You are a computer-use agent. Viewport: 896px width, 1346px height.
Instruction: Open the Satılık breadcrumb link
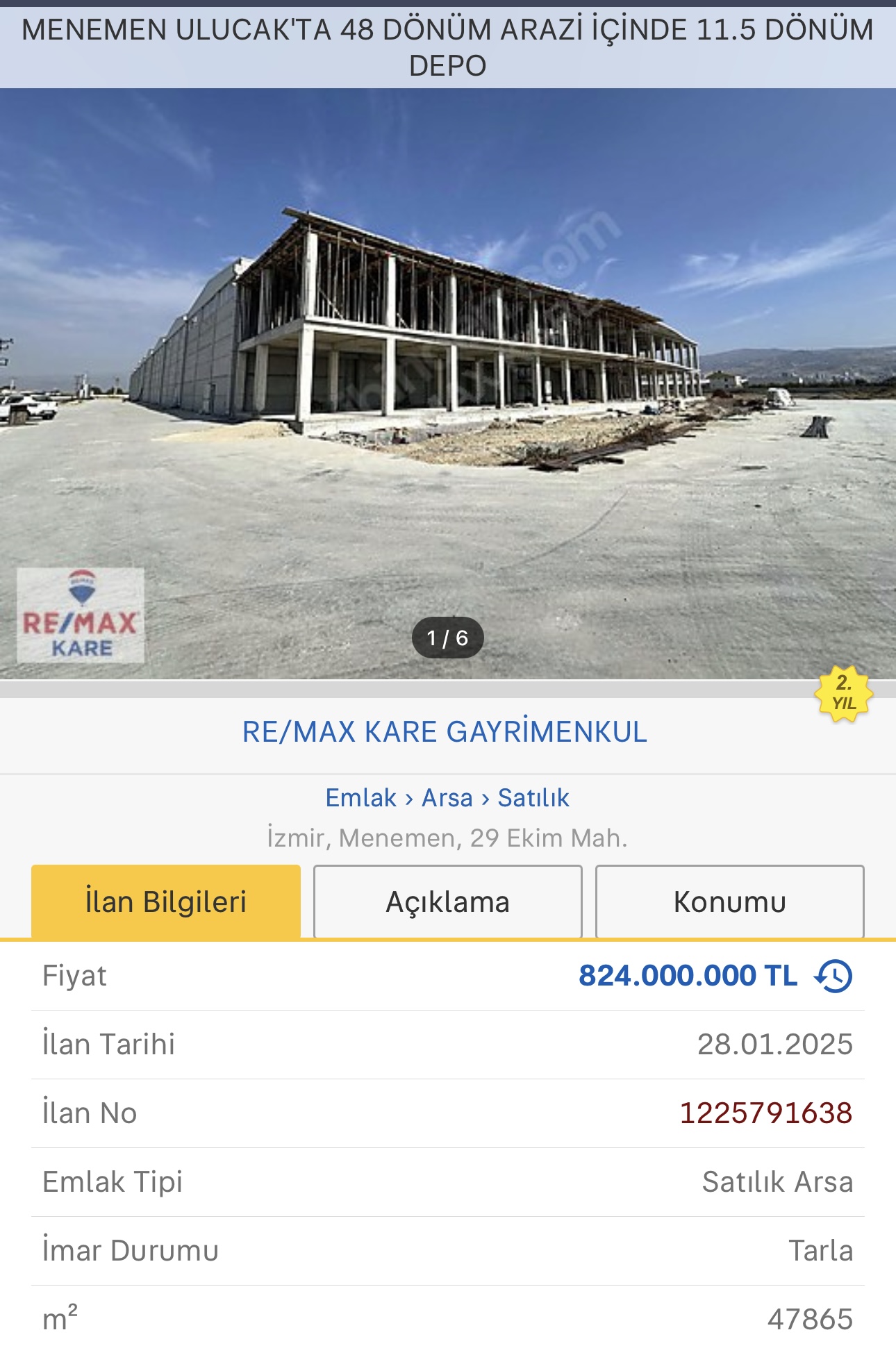(x=533, y=798)
